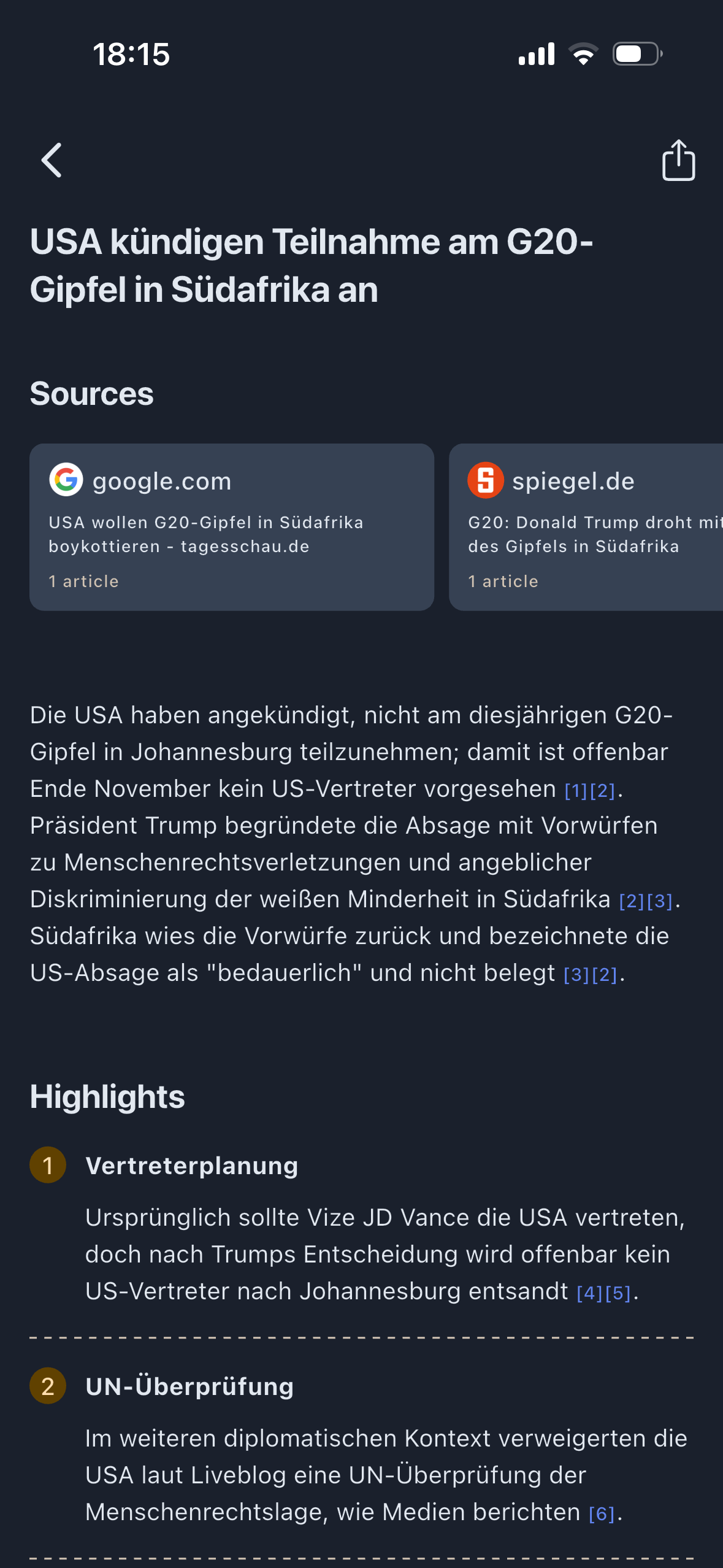Open the spiegel.de source card
Image resolution: width=723 pixels, height=1568 pixels.
coord(586,527)
